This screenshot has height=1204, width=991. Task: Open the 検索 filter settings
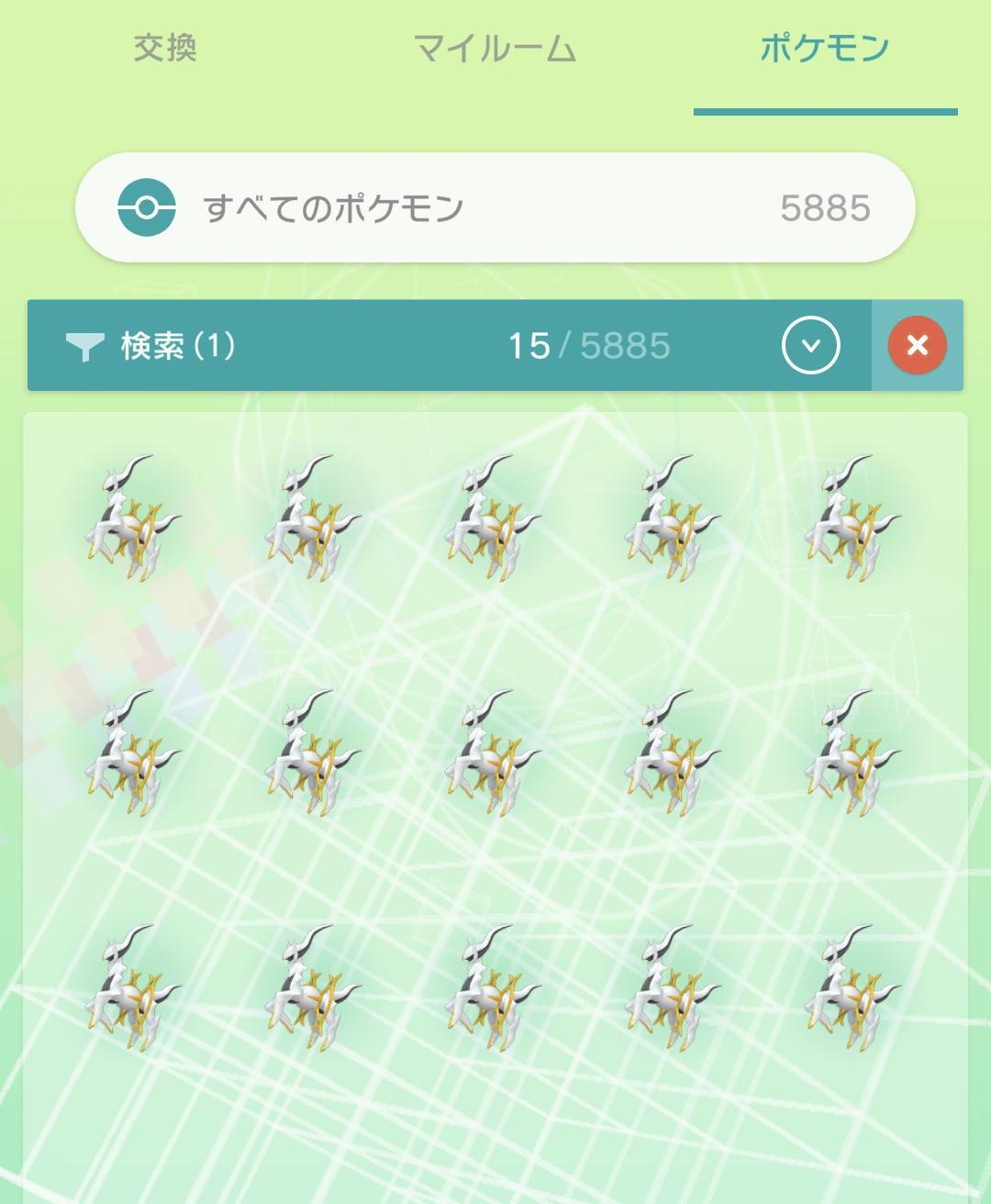(x=151, y=346)
